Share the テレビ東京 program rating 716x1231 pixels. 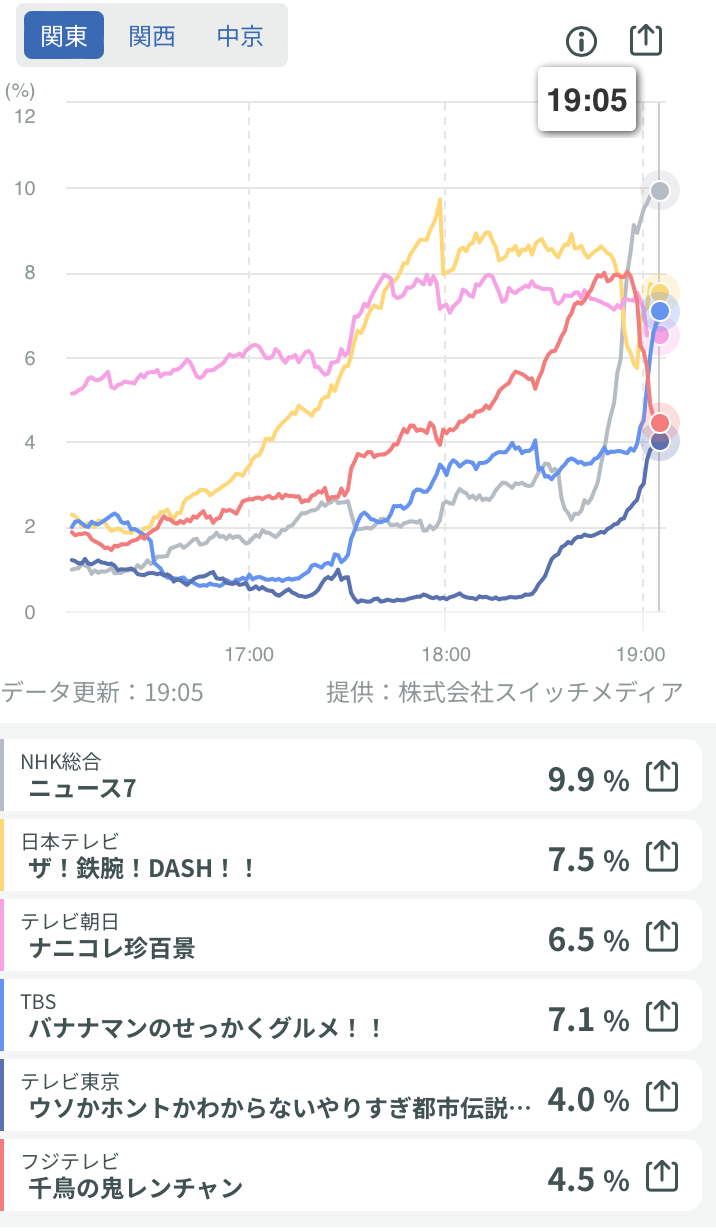[662, 1095]
